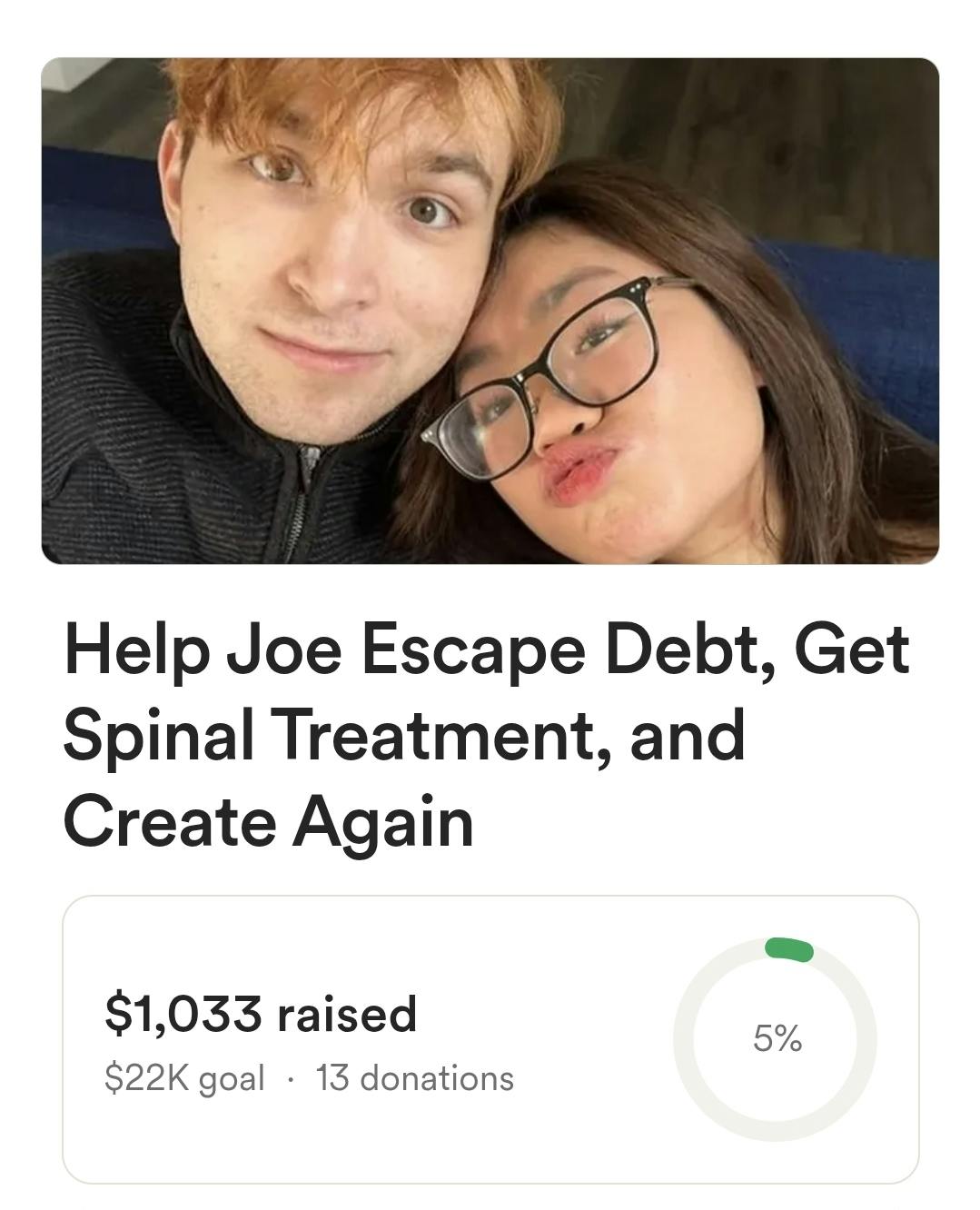Open the fundraiser cover photo
Image resolution: width=980 pixels, height=1210 pixels.
pyautogui.click(x=490, y=311)
